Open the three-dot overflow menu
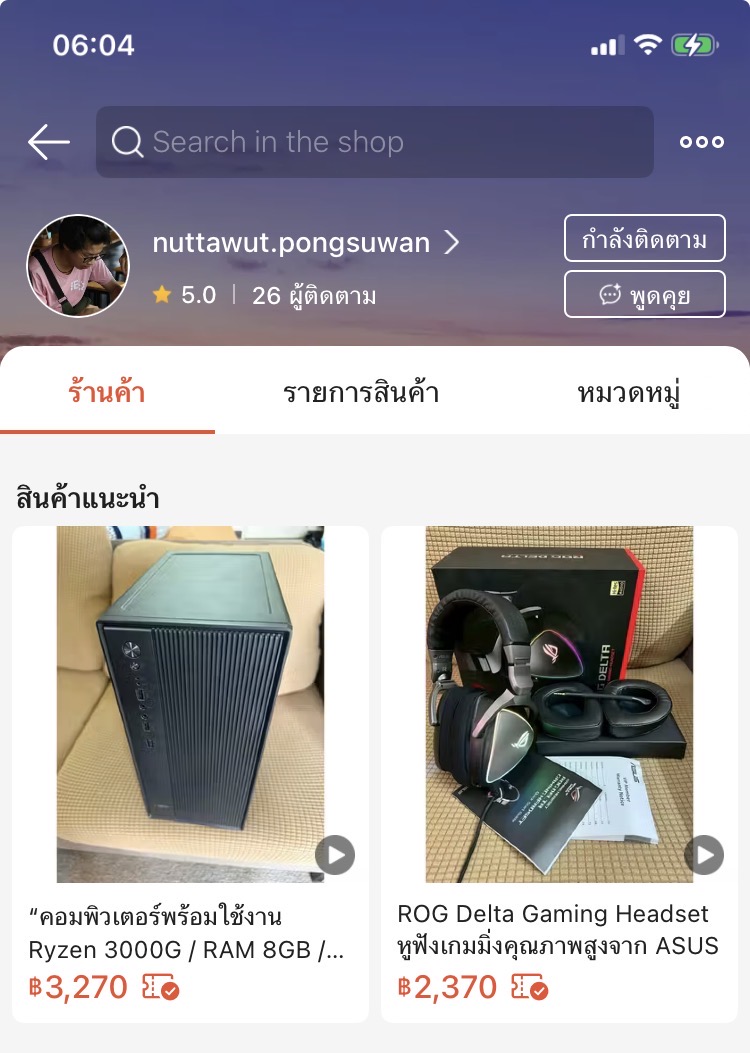 [701, 142]
